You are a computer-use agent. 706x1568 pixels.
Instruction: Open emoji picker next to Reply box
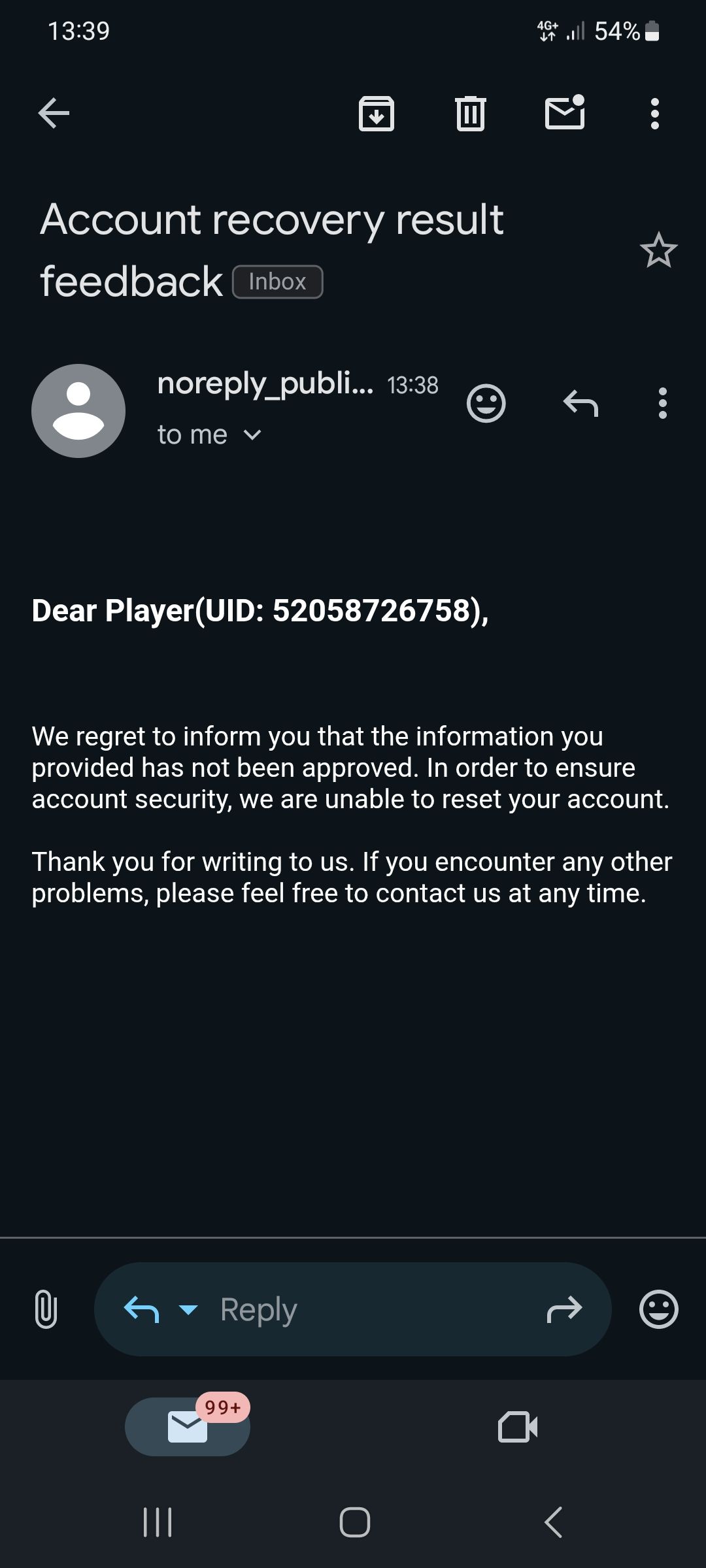pos(658,1309)
